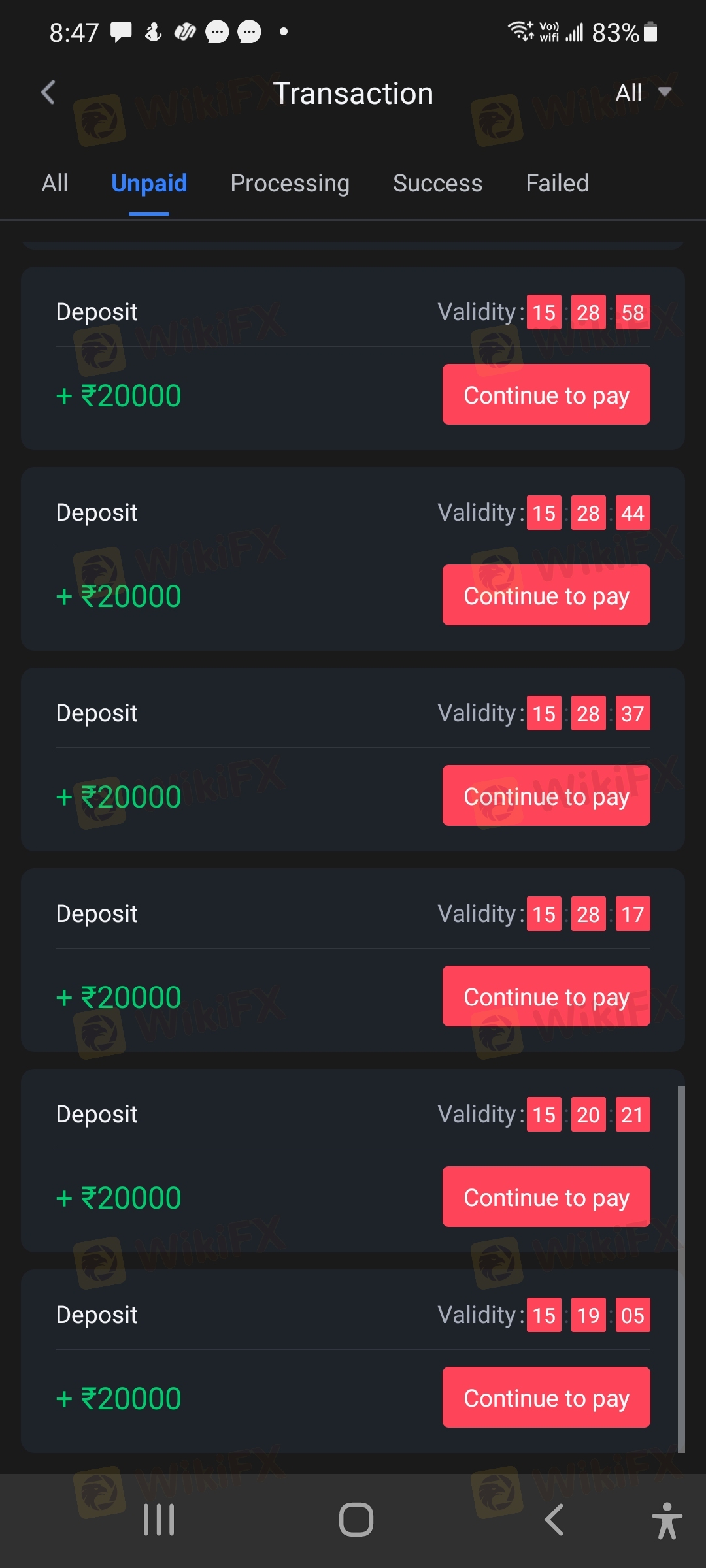Screen dimensions: 706x1568
Task: View the Failed tab
Action: click(557, 183)
